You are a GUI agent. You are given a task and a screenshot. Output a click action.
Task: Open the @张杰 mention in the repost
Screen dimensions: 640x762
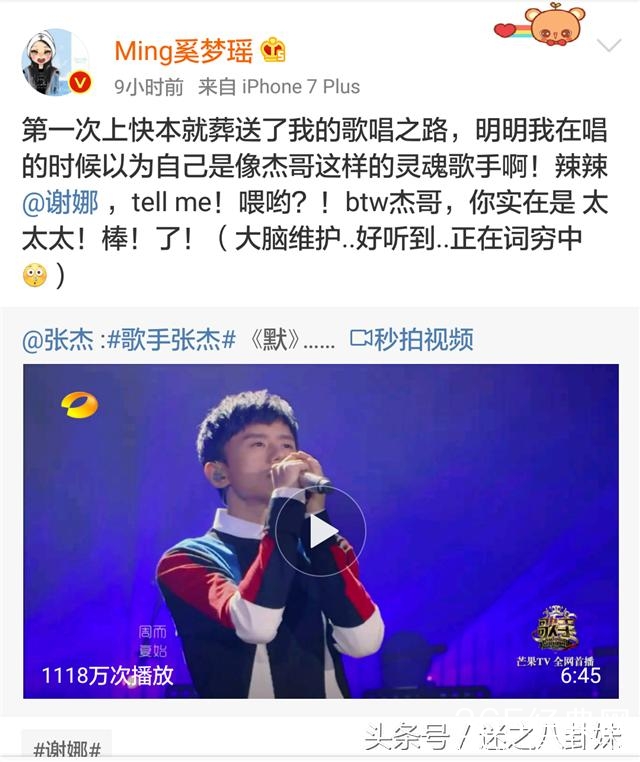click(x=58, y=340)
